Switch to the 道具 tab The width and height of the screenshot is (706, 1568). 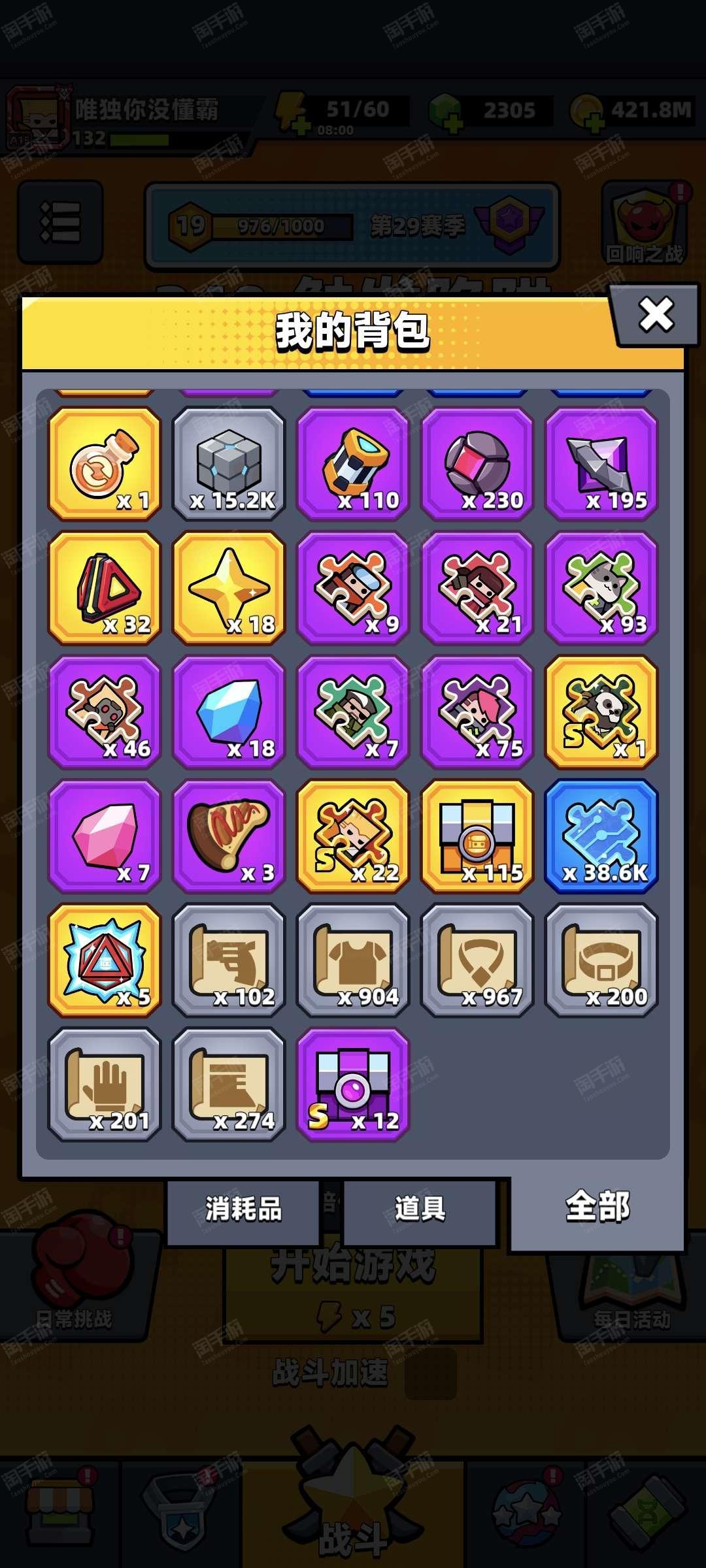point(420,1208)
